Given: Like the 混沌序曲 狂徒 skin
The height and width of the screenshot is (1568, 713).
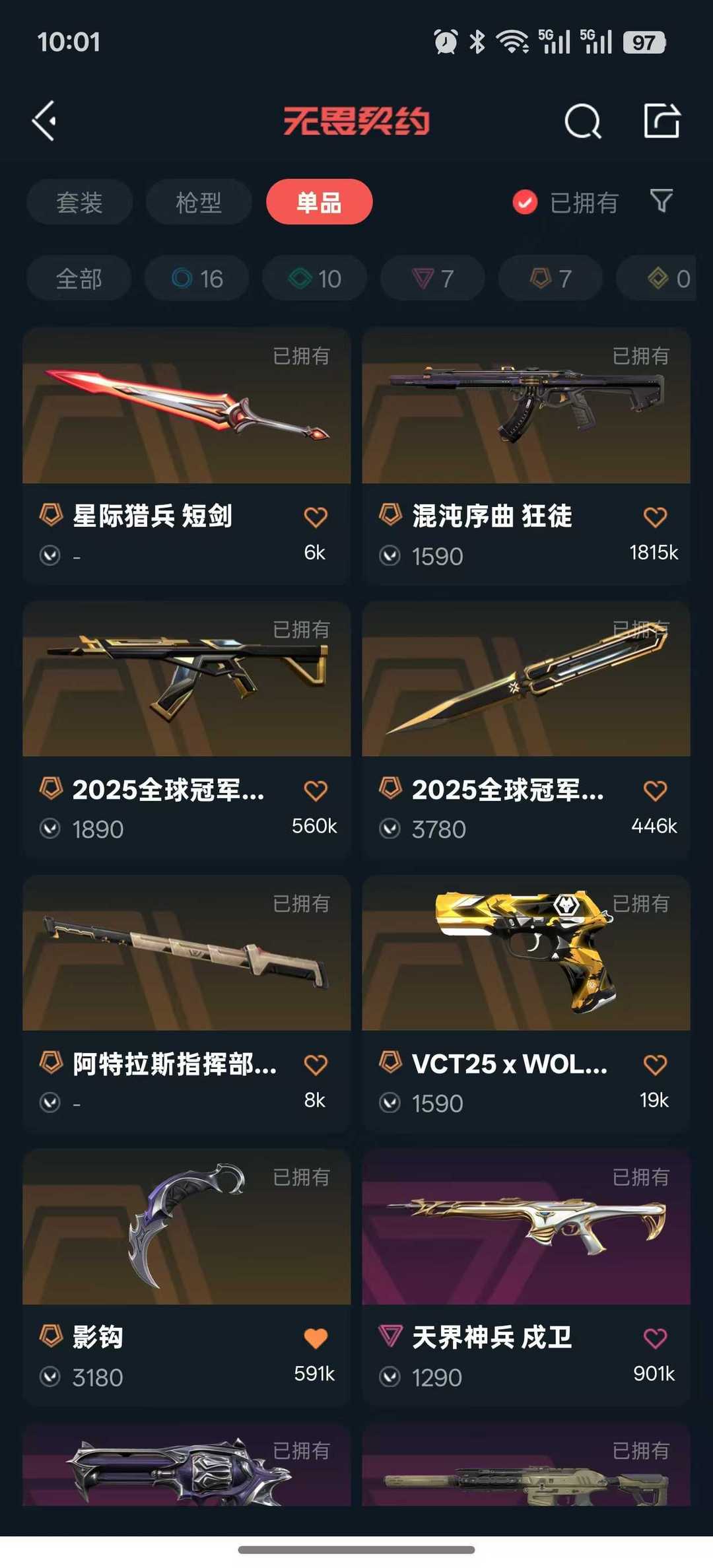Looking at the screenshot, I should point(655,517).
